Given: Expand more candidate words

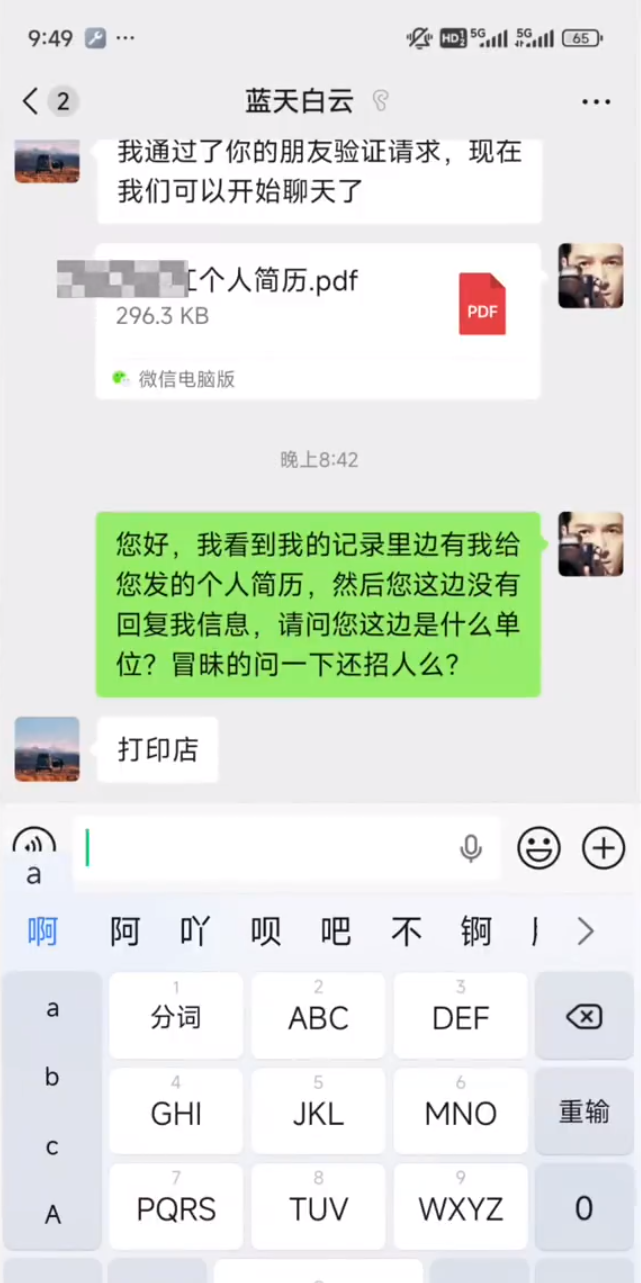Looking at the screenshot, I should pos(586,932).
